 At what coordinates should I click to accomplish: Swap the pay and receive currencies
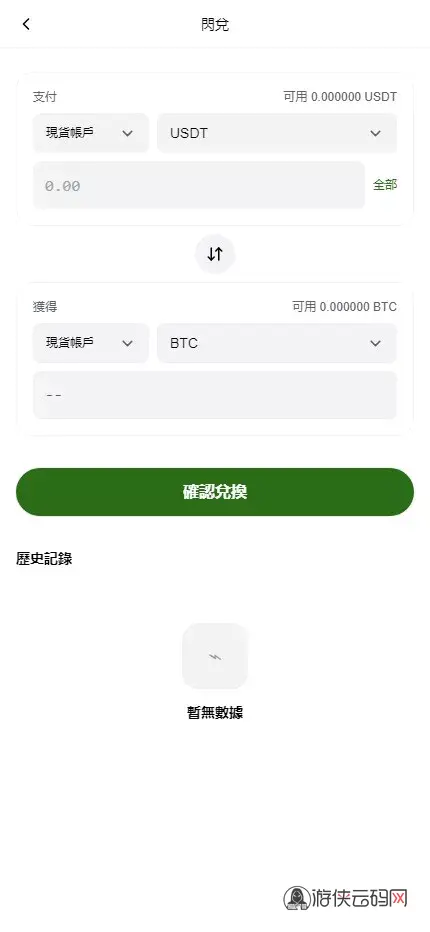(215, 254)
